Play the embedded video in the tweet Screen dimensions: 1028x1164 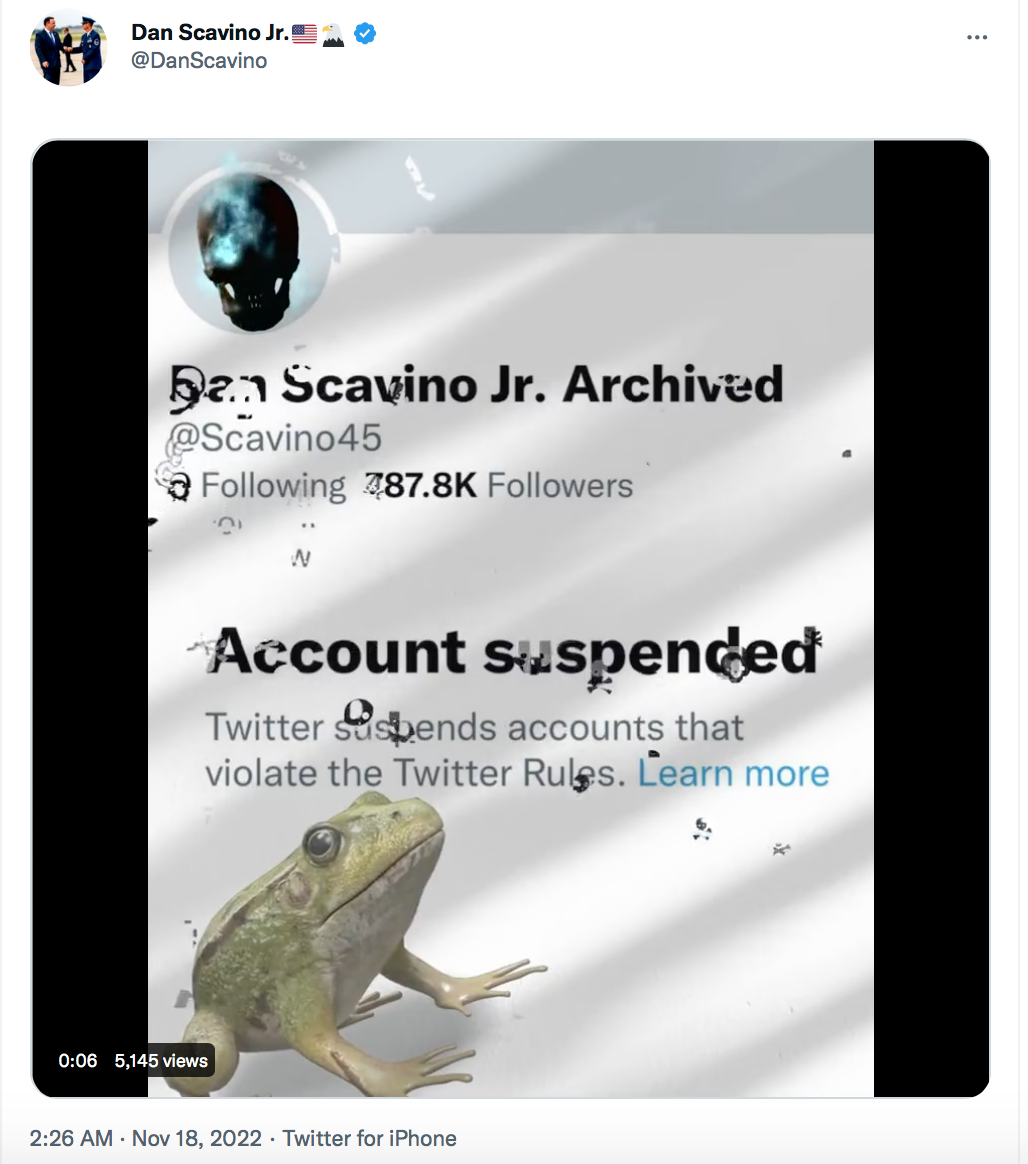510,618
